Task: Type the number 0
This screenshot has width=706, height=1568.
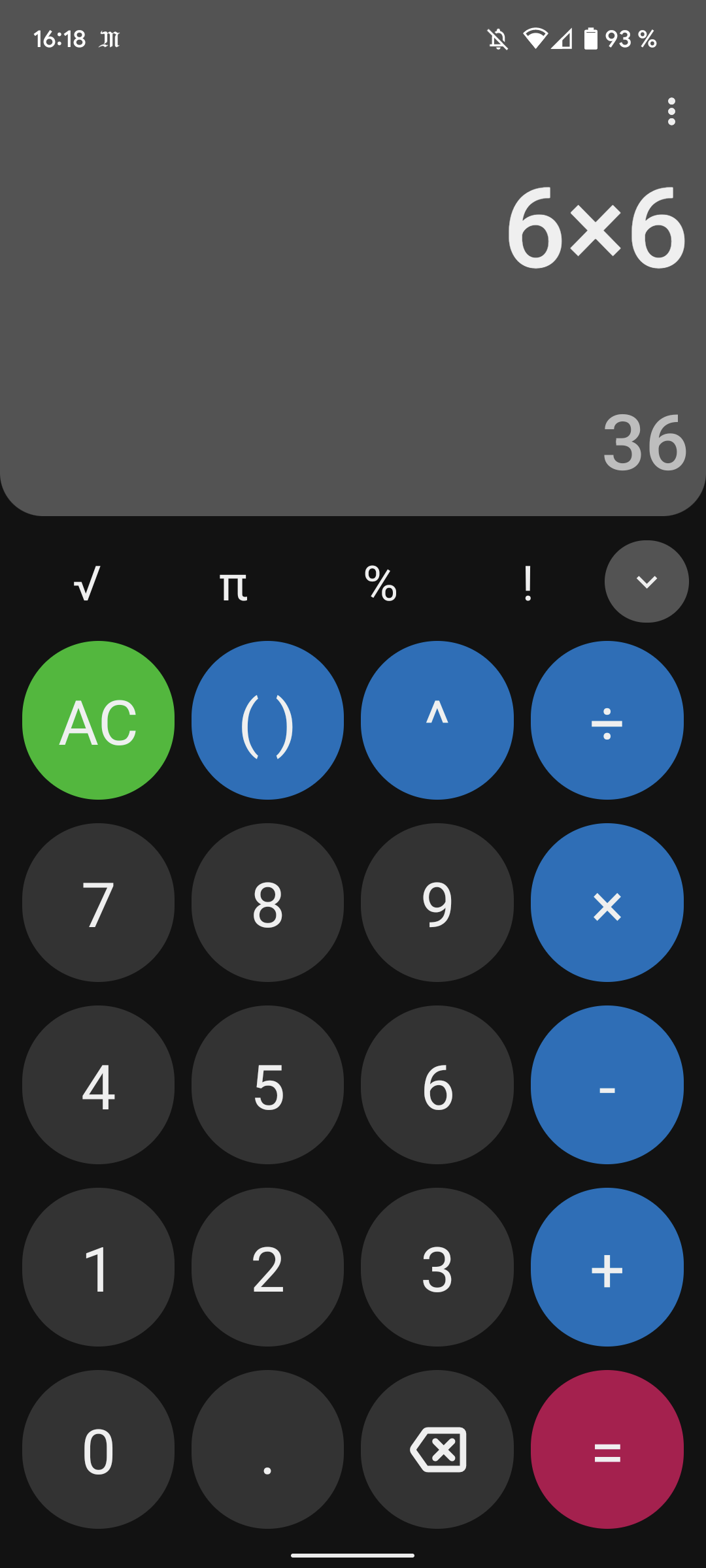Action: [98, 1449]
